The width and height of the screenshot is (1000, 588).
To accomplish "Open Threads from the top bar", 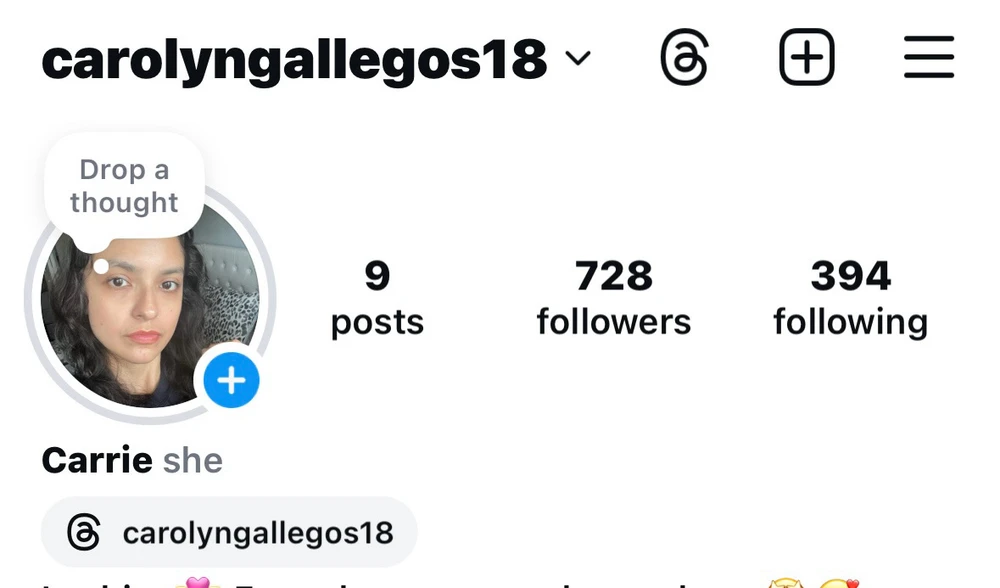I will [685, 59].
